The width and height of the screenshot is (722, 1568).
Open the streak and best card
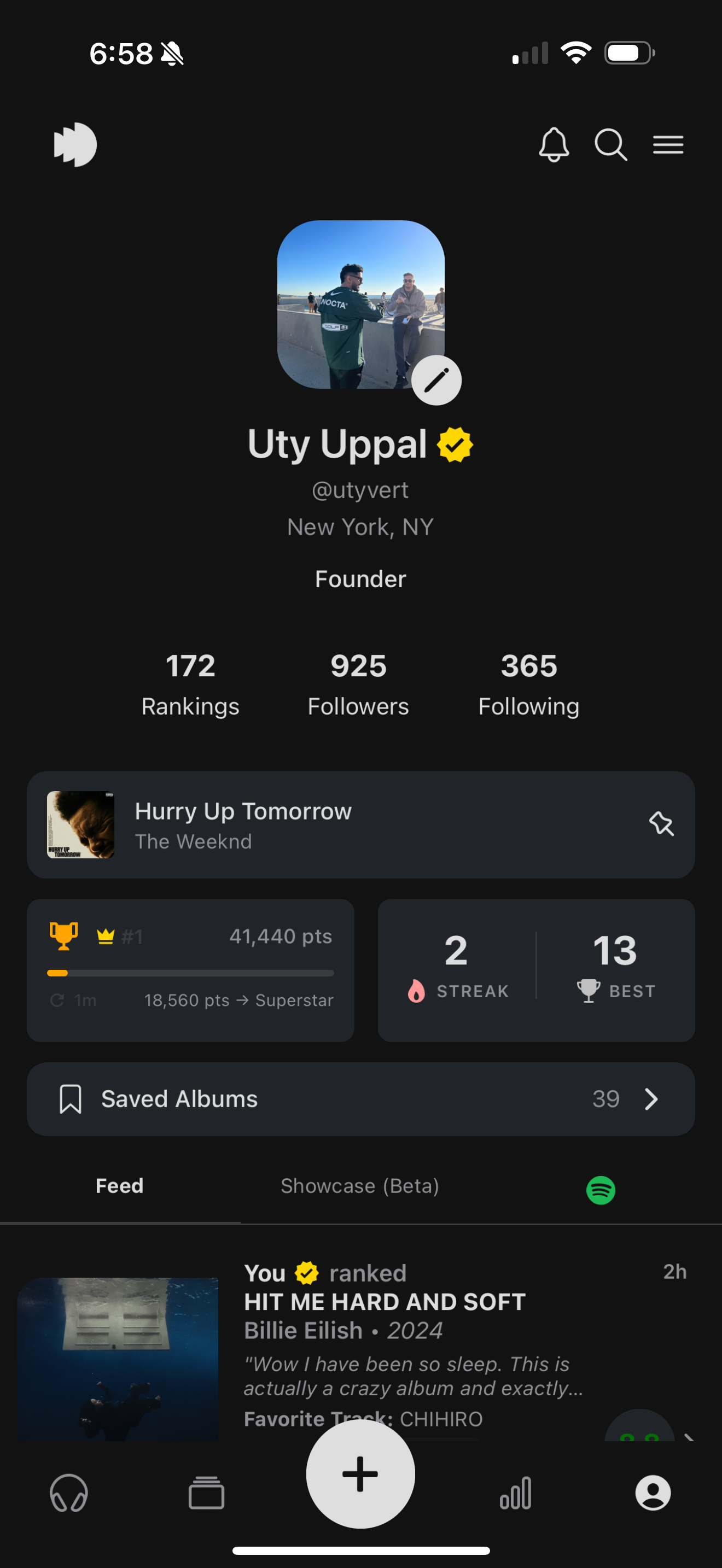point(535,970)
